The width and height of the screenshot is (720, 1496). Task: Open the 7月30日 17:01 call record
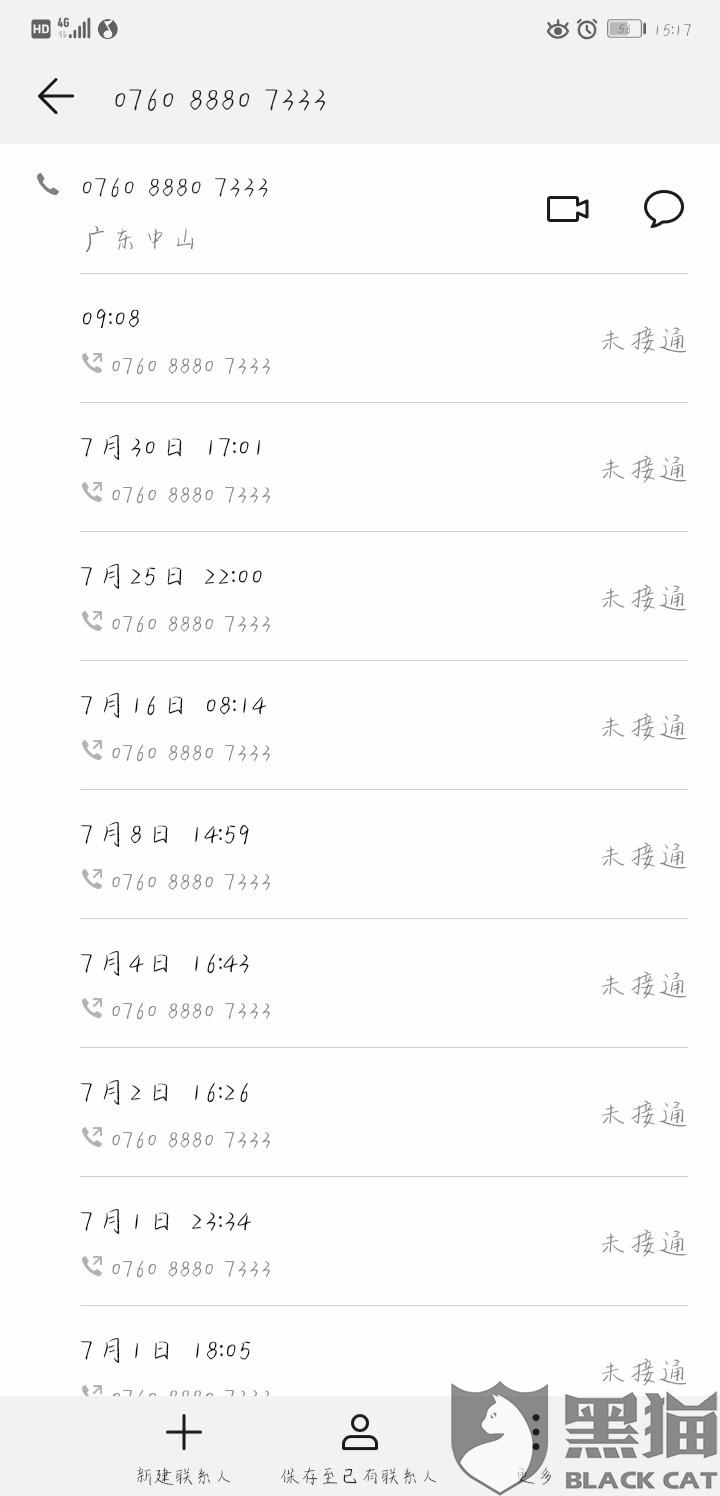click(x=384, y=468)
